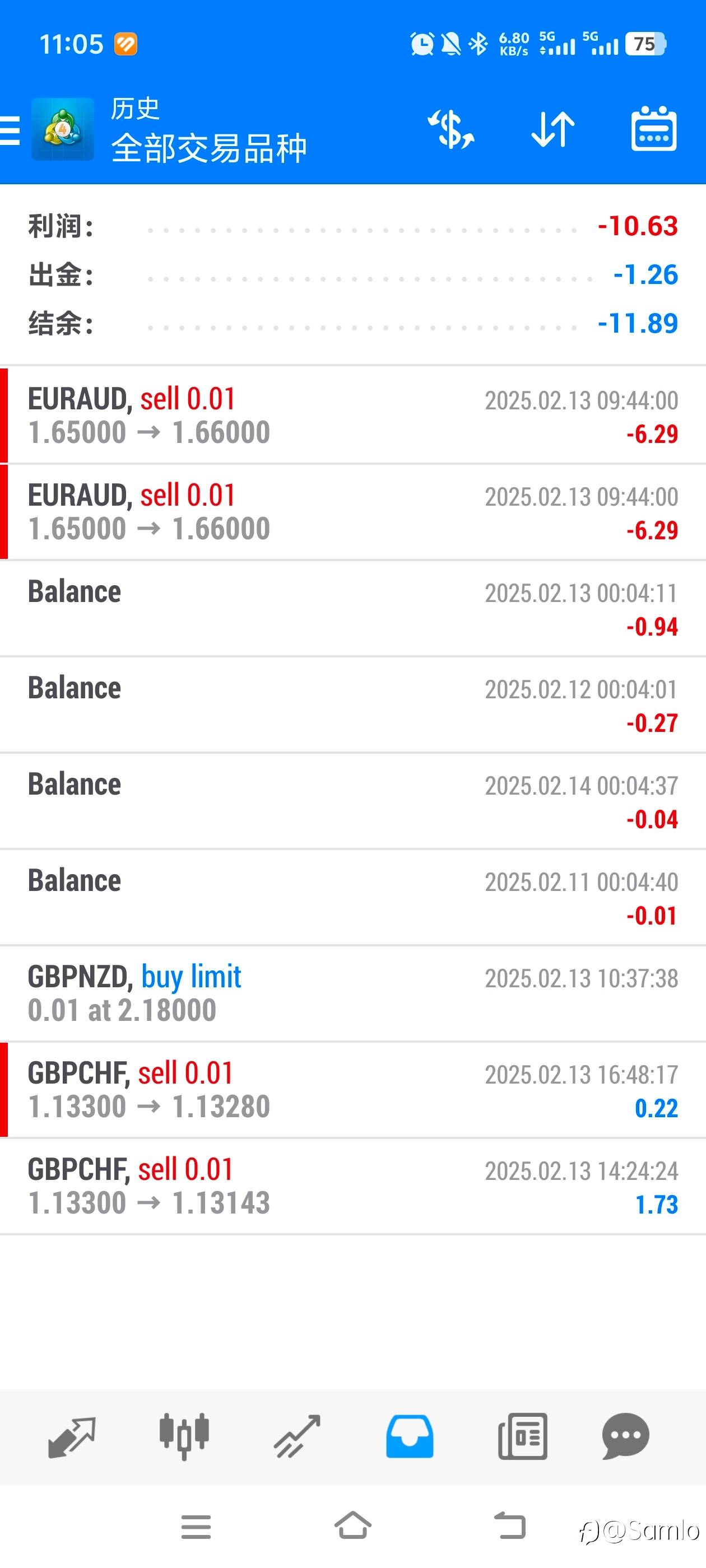Expand Balance entry dated 2025.02.11
The width and height of the screenshot is (706, 1568).
point(352,897)
